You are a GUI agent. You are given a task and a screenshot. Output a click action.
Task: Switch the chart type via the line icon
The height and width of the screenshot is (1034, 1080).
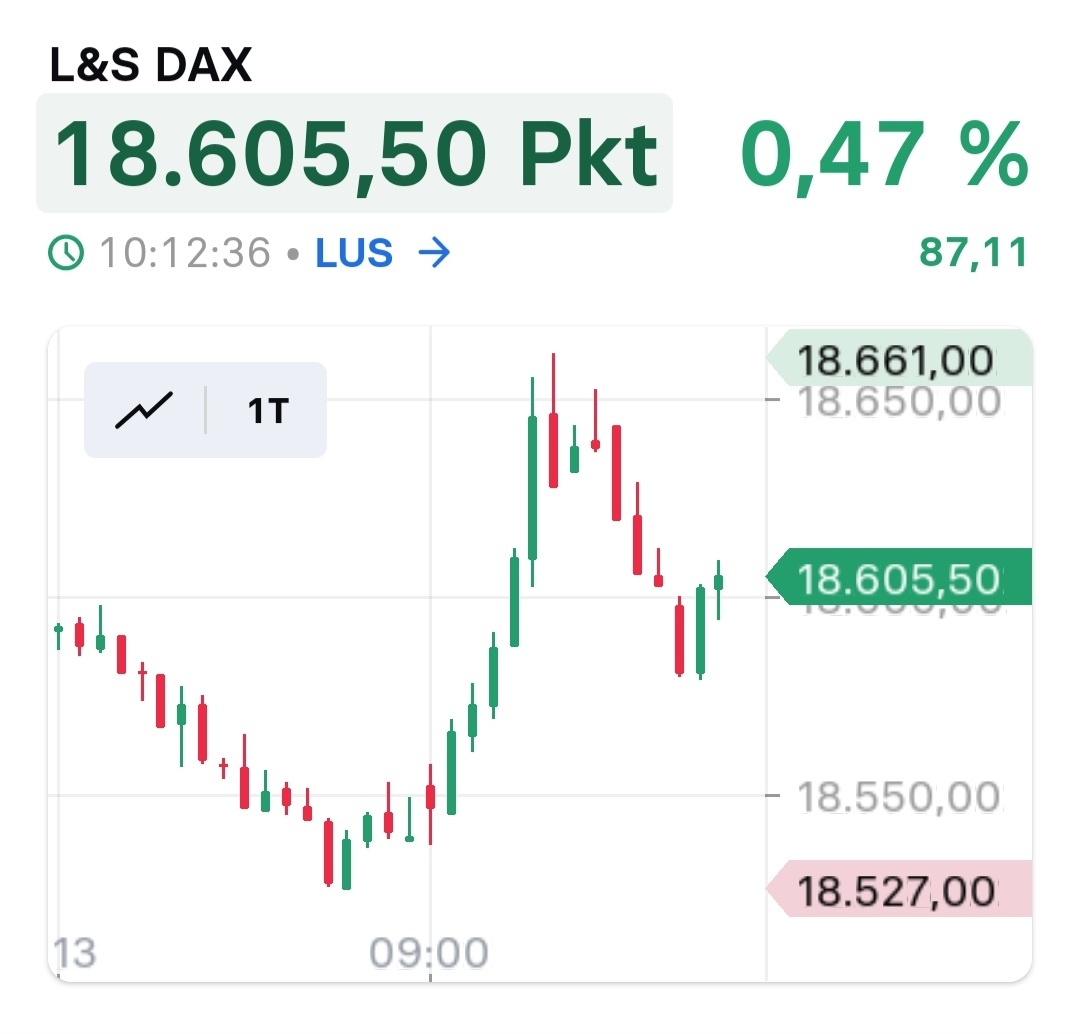click(144, 410)
